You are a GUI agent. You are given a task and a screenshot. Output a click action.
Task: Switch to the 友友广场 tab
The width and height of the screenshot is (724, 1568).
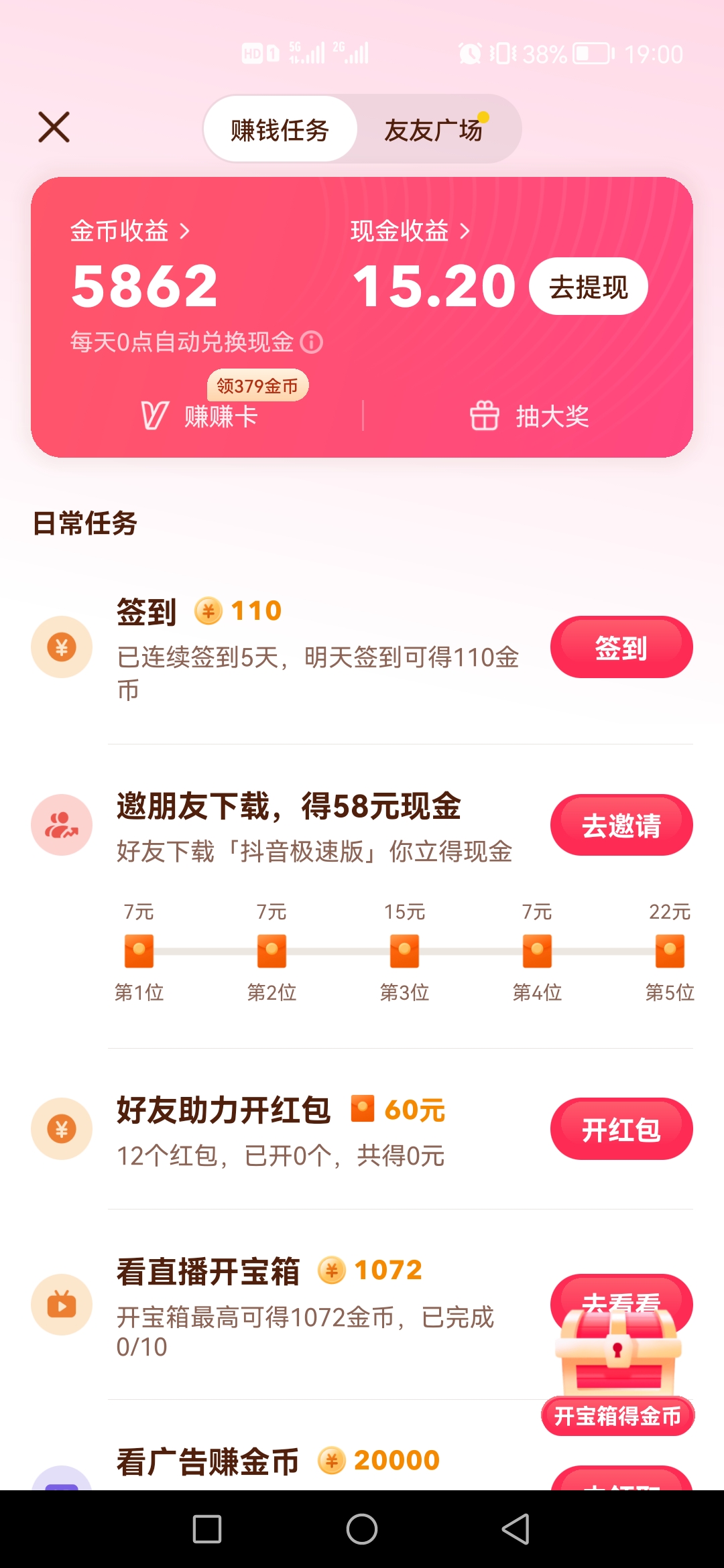click(434, 128)
